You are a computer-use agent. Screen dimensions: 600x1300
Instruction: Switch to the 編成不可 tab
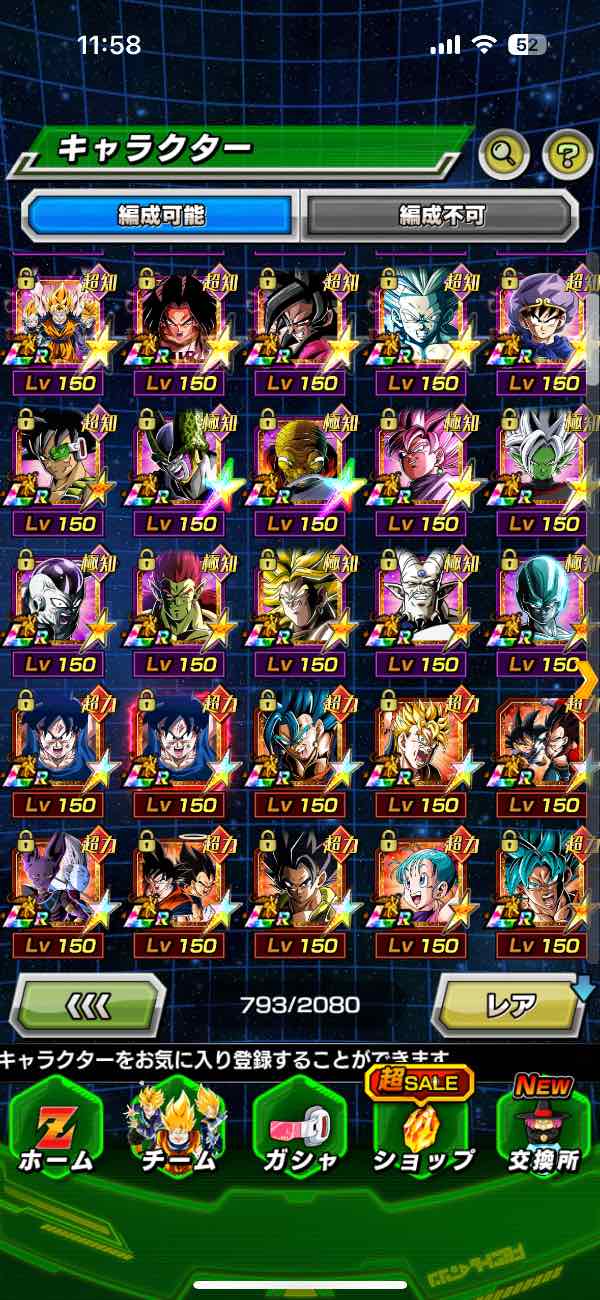click(440, 215)
